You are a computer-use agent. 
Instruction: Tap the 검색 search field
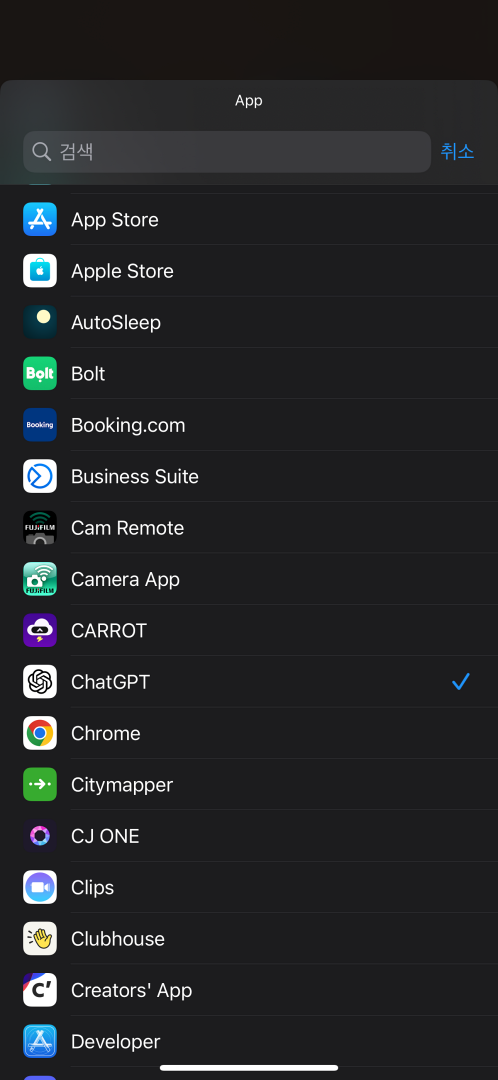(227, 152)
